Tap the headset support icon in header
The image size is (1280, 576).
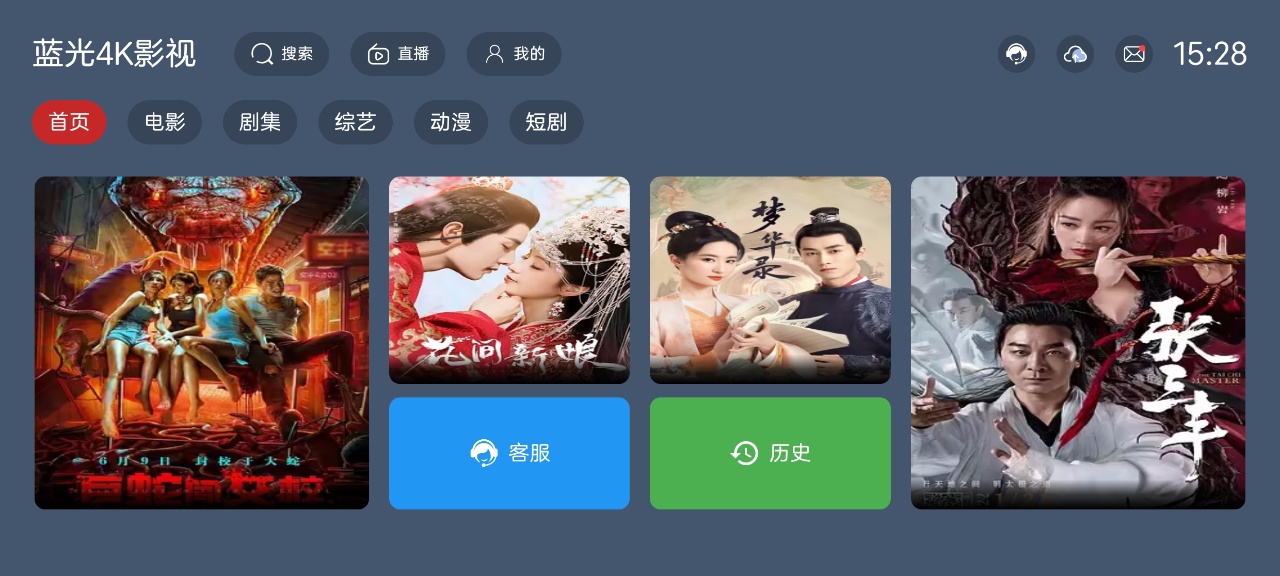1016,54
